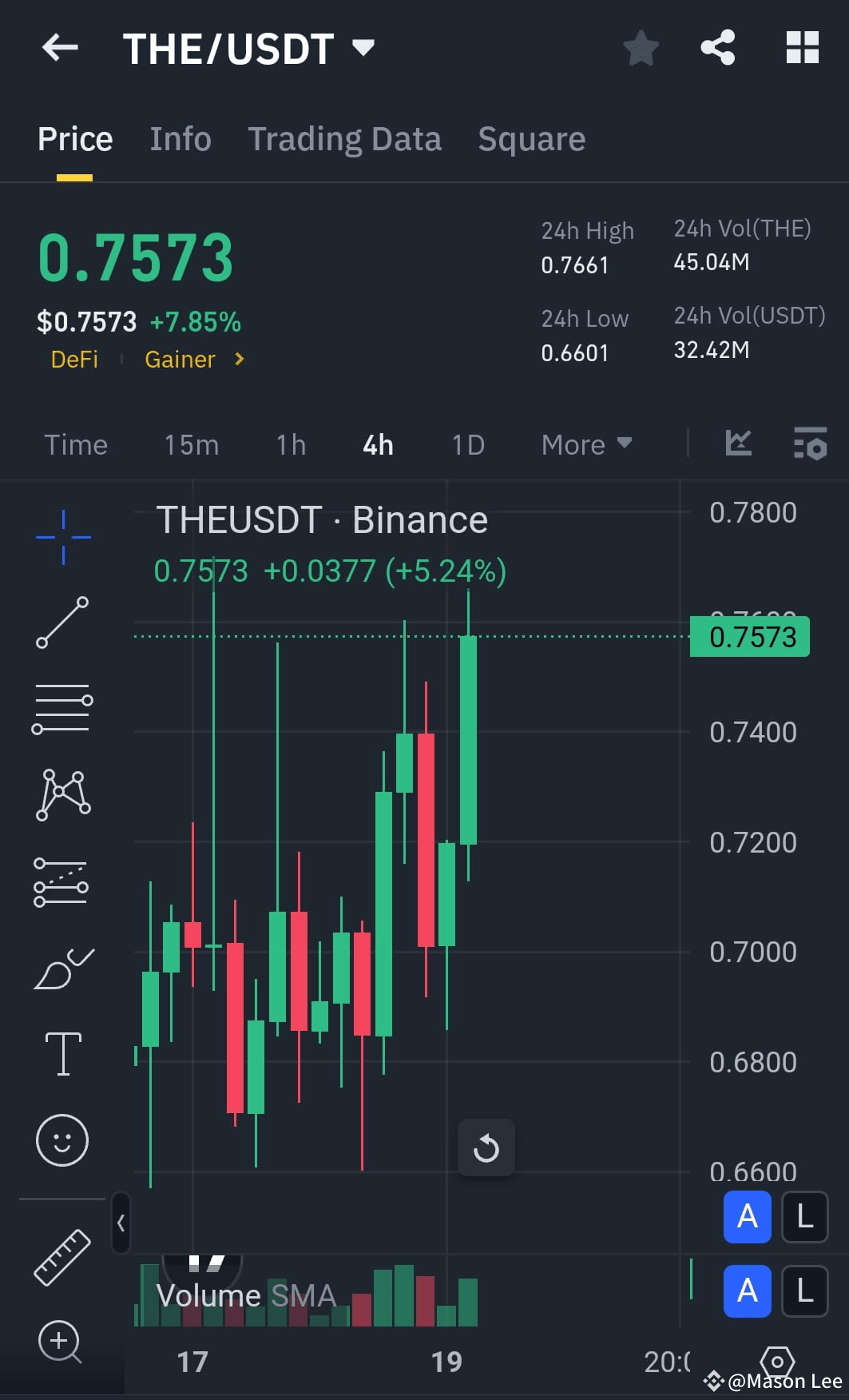
Task: Tap the chart refresh button
Action: [x=486, y=1148]
